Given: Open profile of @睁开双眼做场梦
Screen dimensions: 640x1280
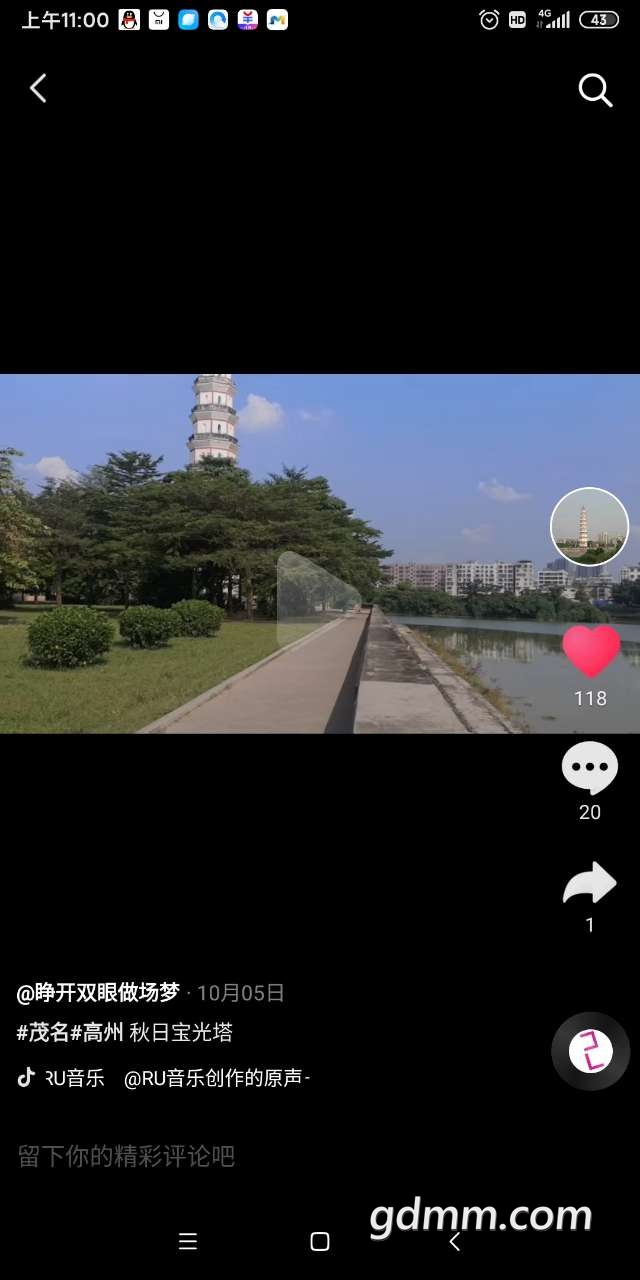Looking at the screenshot, I should (98, 993).
